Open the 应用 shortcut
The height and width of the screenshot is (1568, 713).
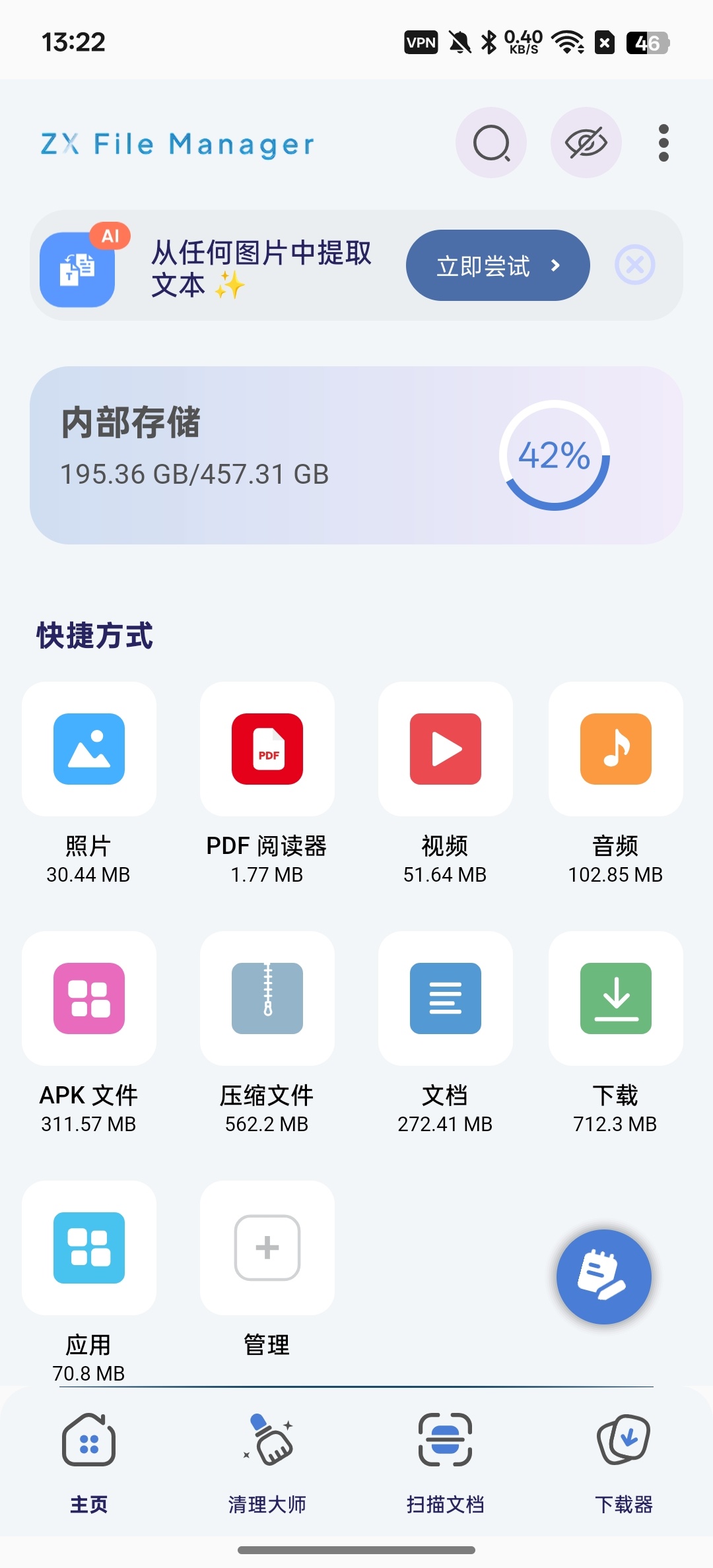[89, 1282]
